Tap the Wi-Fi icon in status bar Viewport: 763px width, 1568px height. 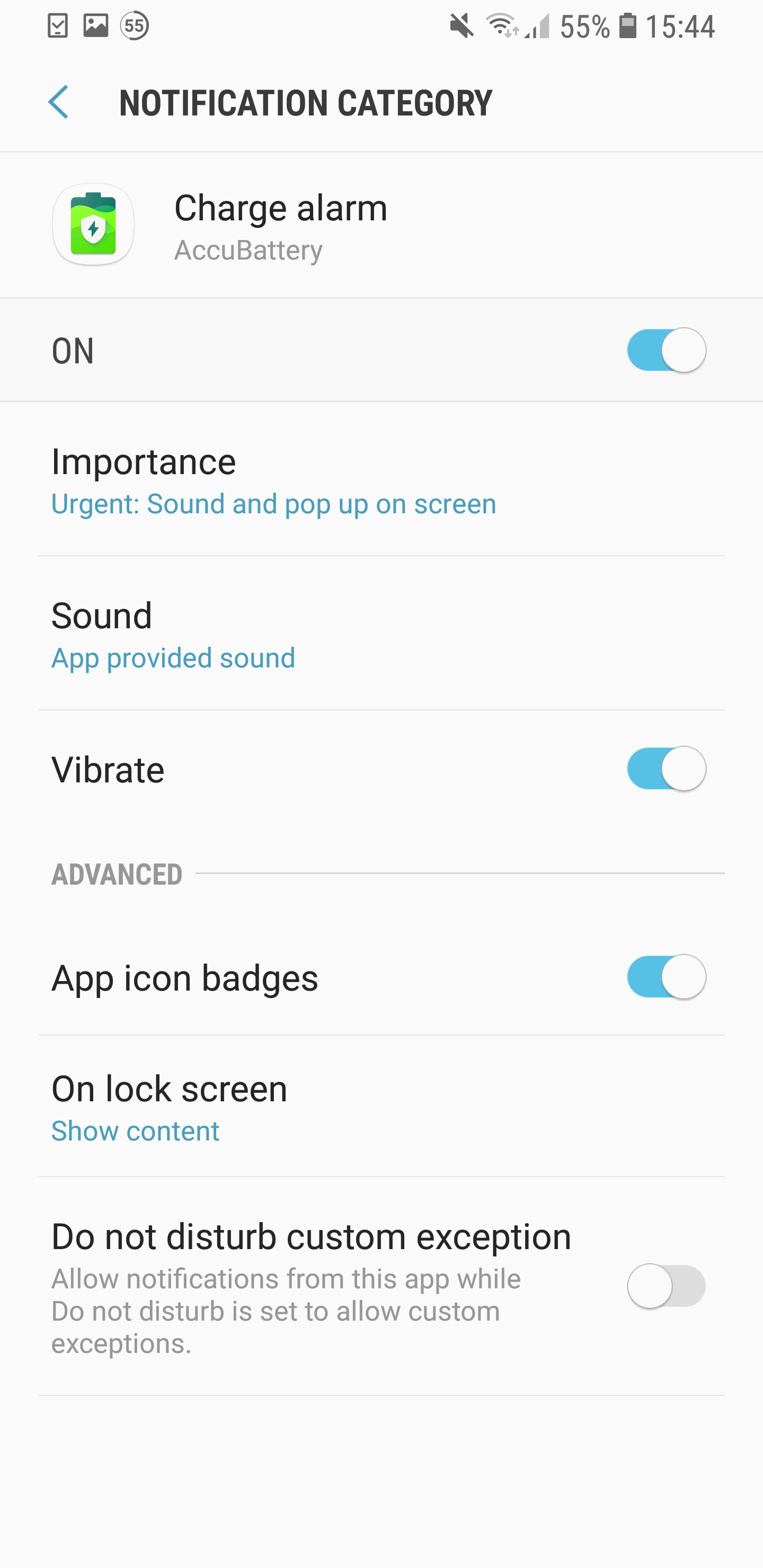coord(501,25)
